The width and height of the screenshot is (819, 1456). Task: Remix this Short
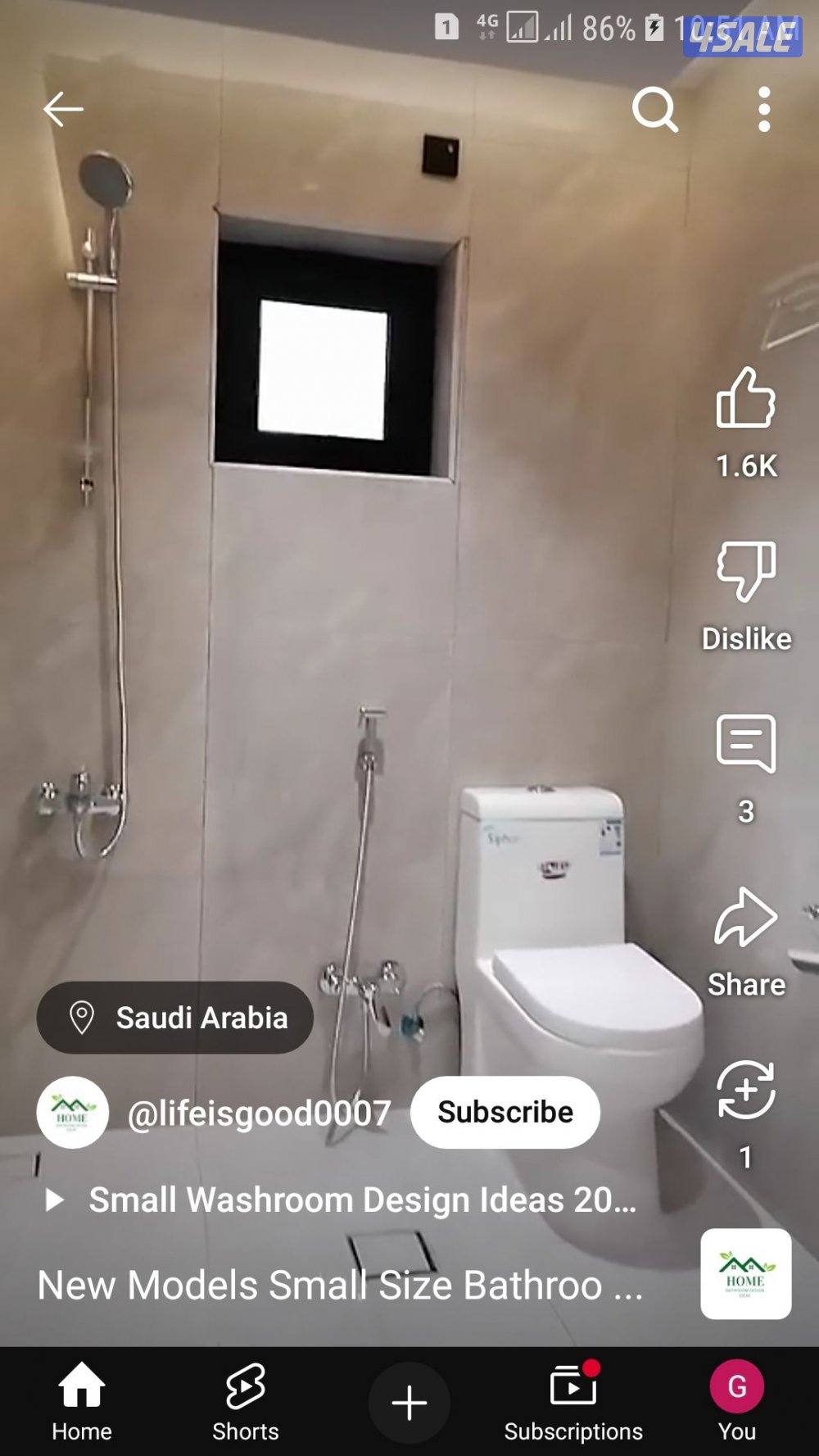click(745, 1090)
